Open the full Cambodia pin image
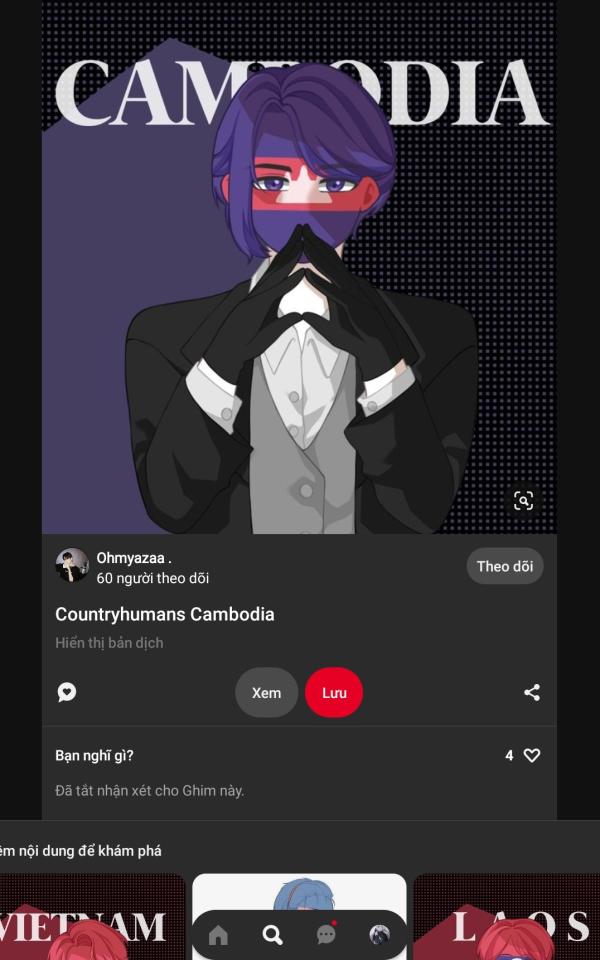This screenshot has height=960, width=600. coord(299,267)
